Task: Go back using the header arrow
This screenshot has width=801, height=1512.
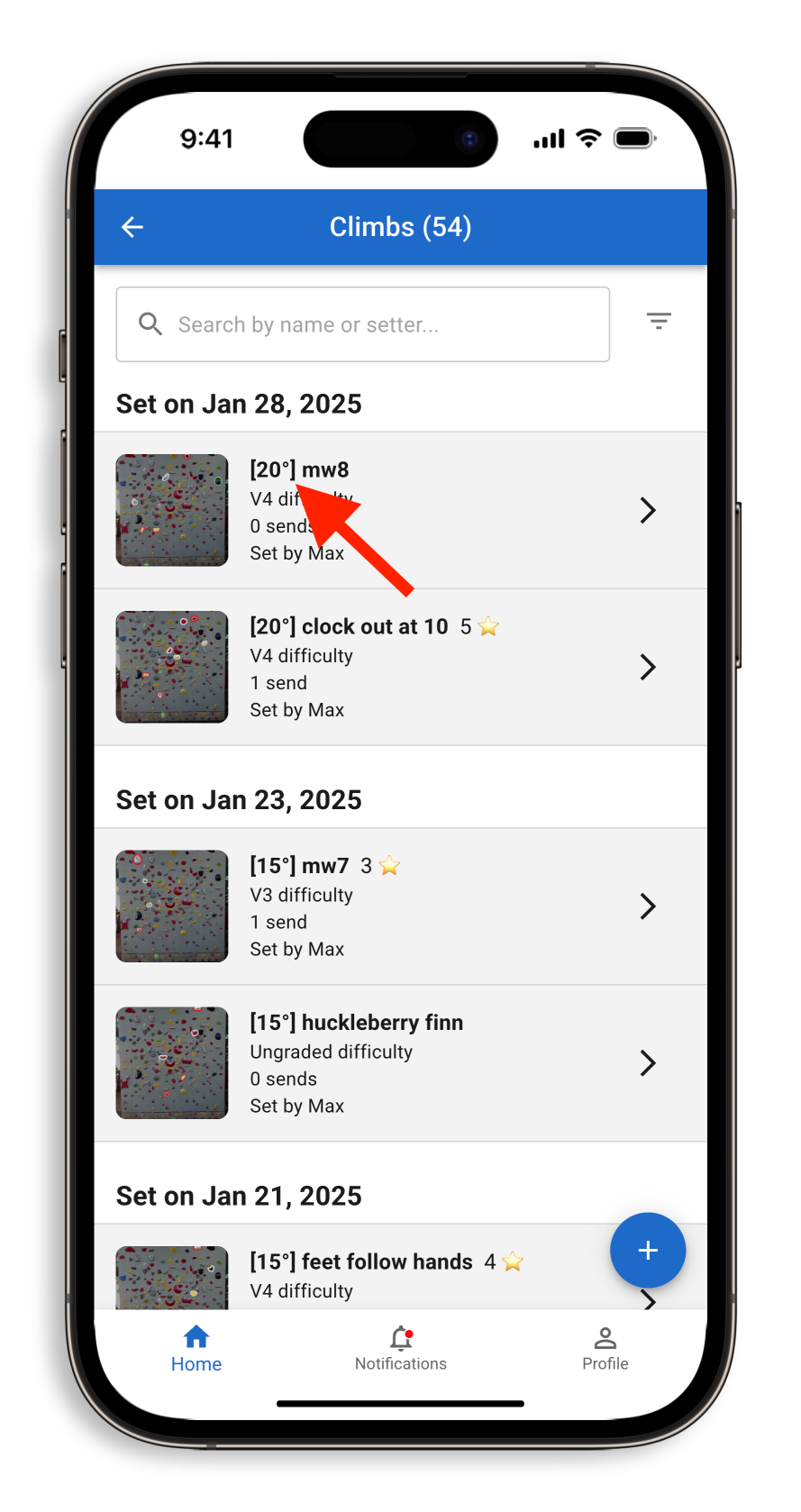Action: [x=132, y=227]
